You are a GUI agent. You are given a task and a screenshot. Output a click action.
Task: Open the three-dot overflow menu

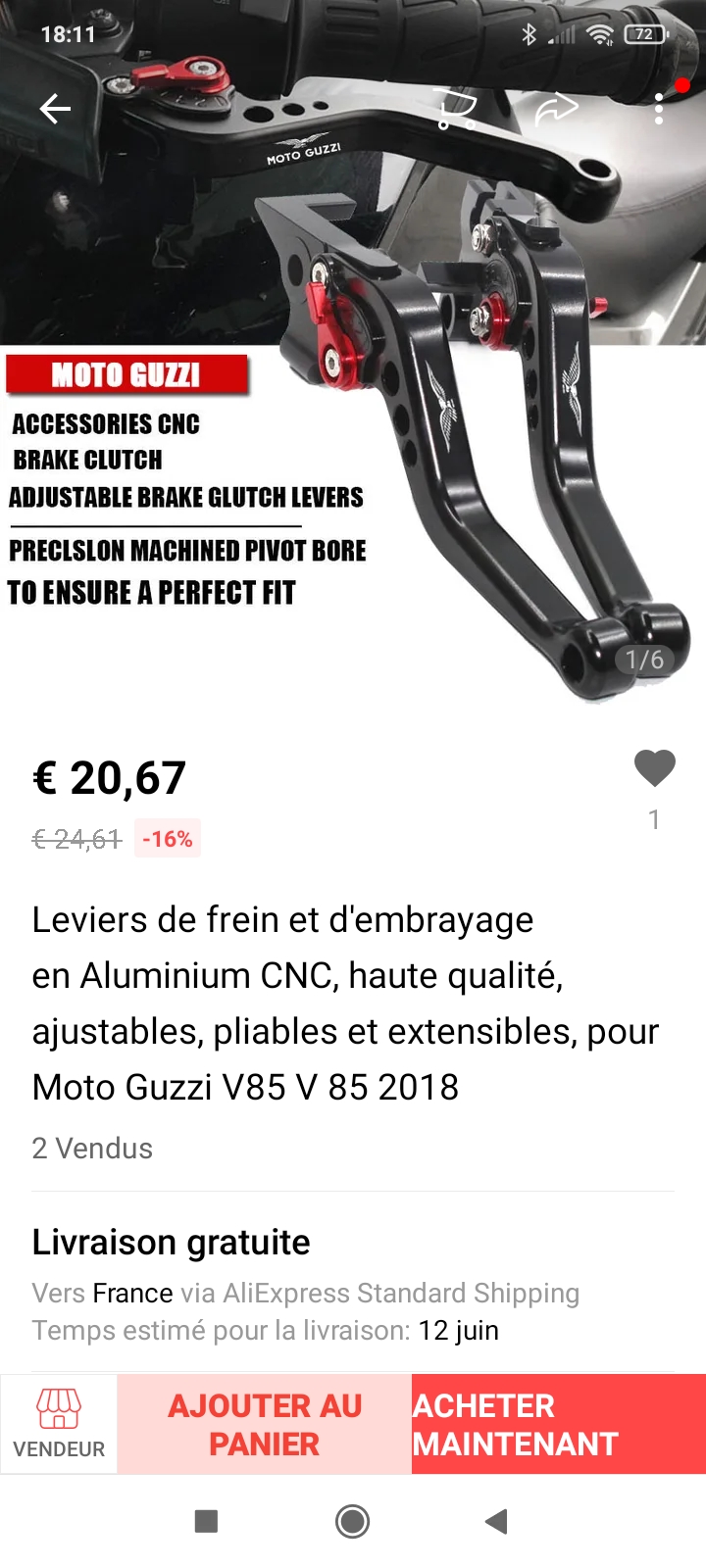[x=658, y=109]
